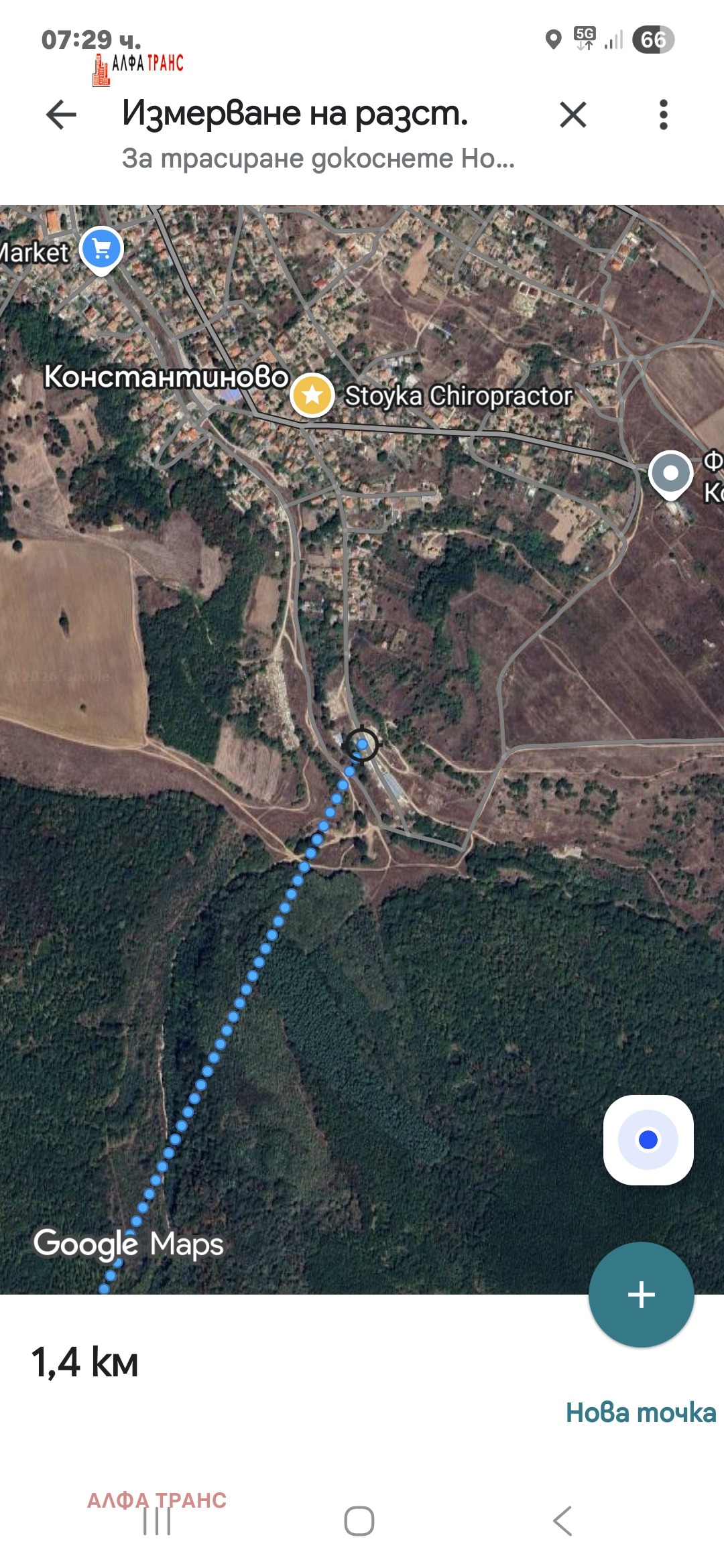Open the three-dot overflow menu
The height and width of the screenshot is (1568, 724).
pyautogui.click(x=663, y=115)
